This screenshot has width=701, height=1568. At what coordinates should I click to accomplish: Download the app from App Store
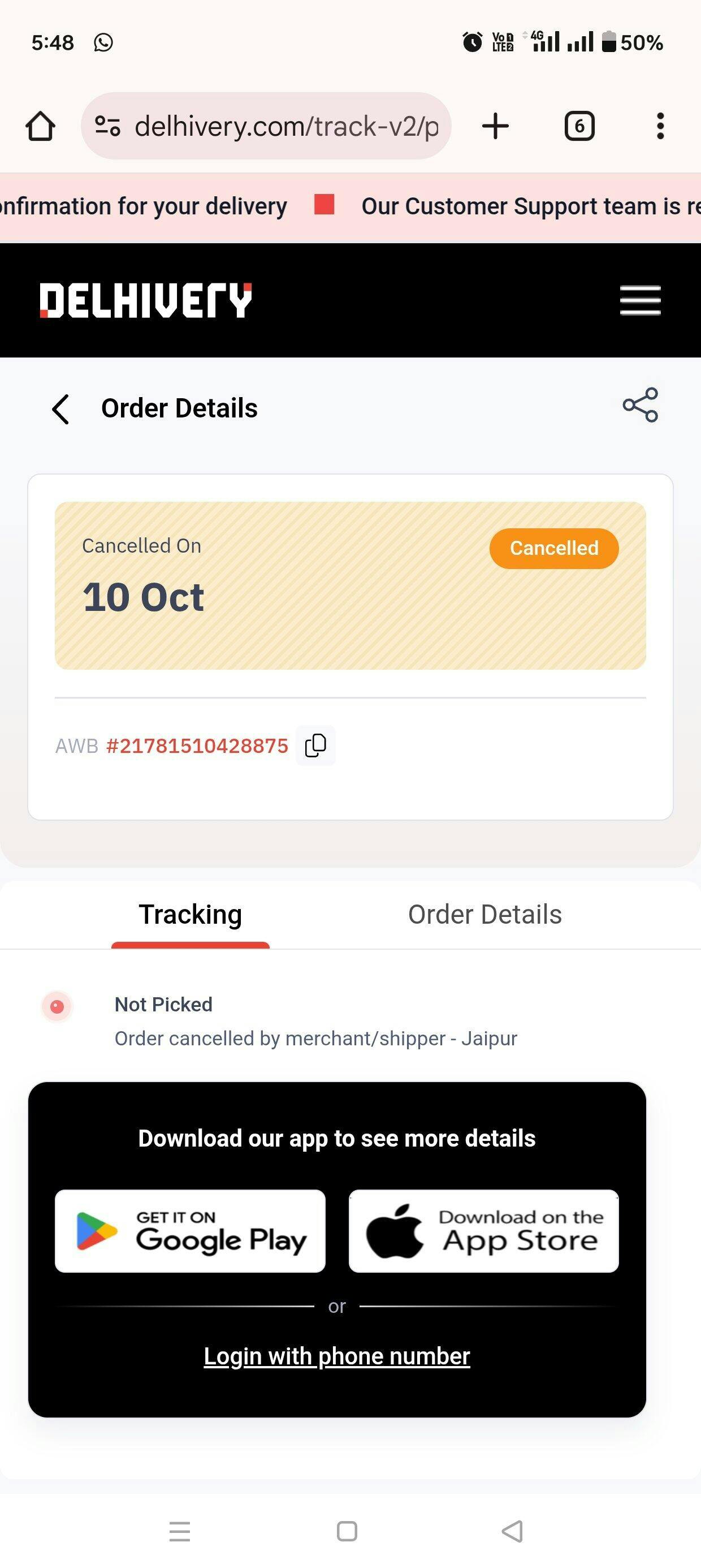click(484, 1231)
